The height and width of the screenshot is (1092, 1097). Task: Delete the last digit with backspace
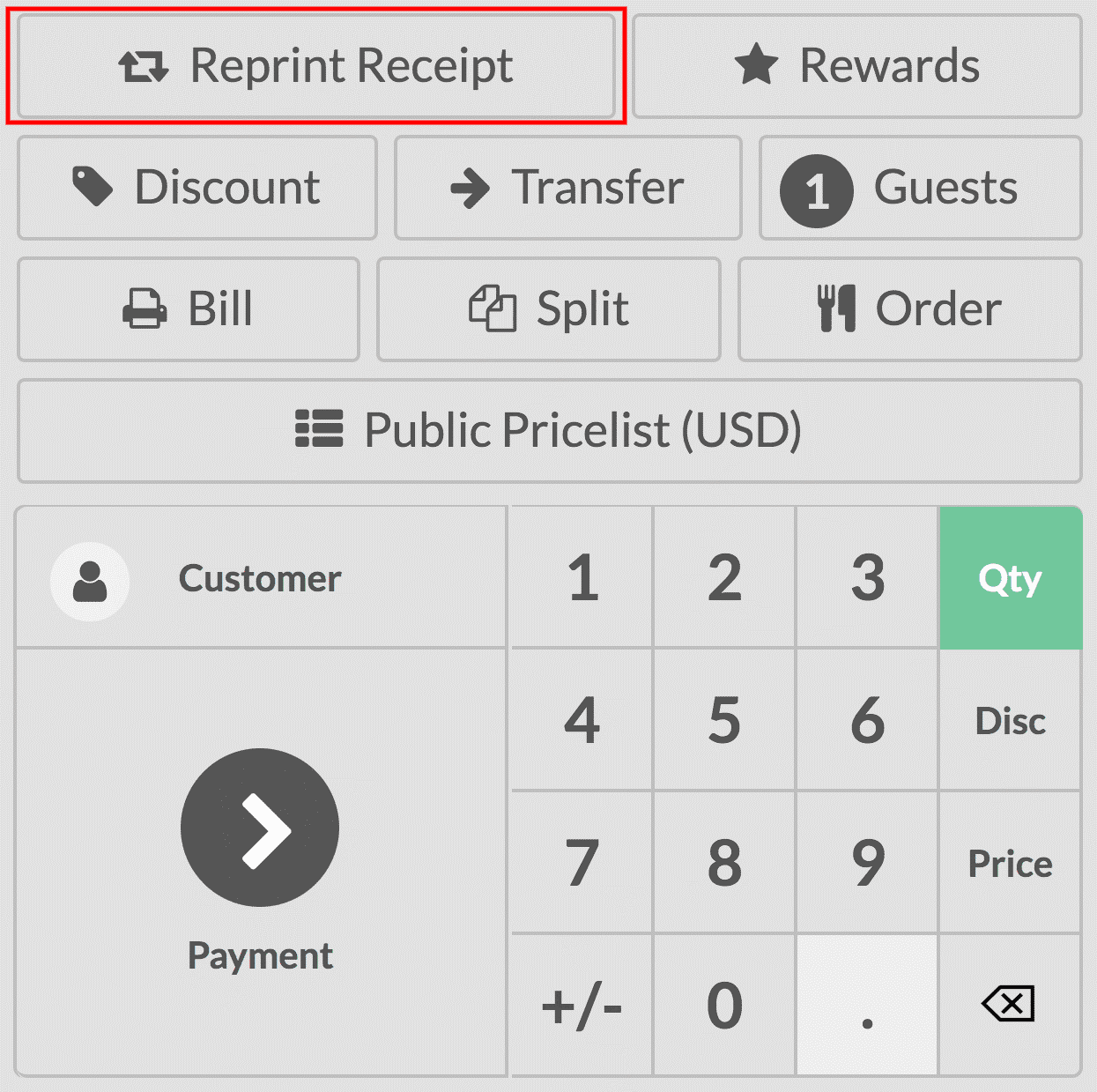(x=1010, y=1006)
